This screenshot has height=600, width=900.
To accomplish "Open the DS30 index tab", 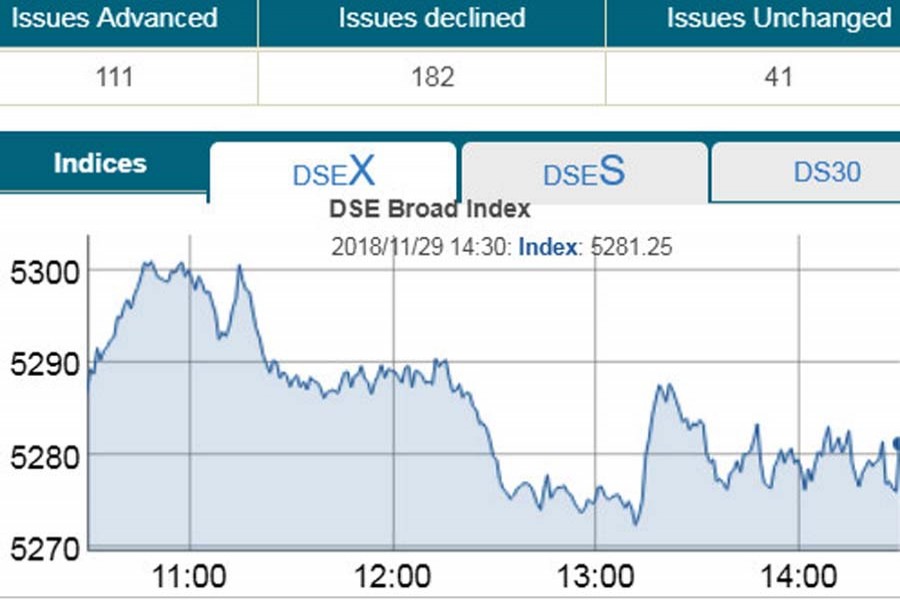I will pos(826,172).
